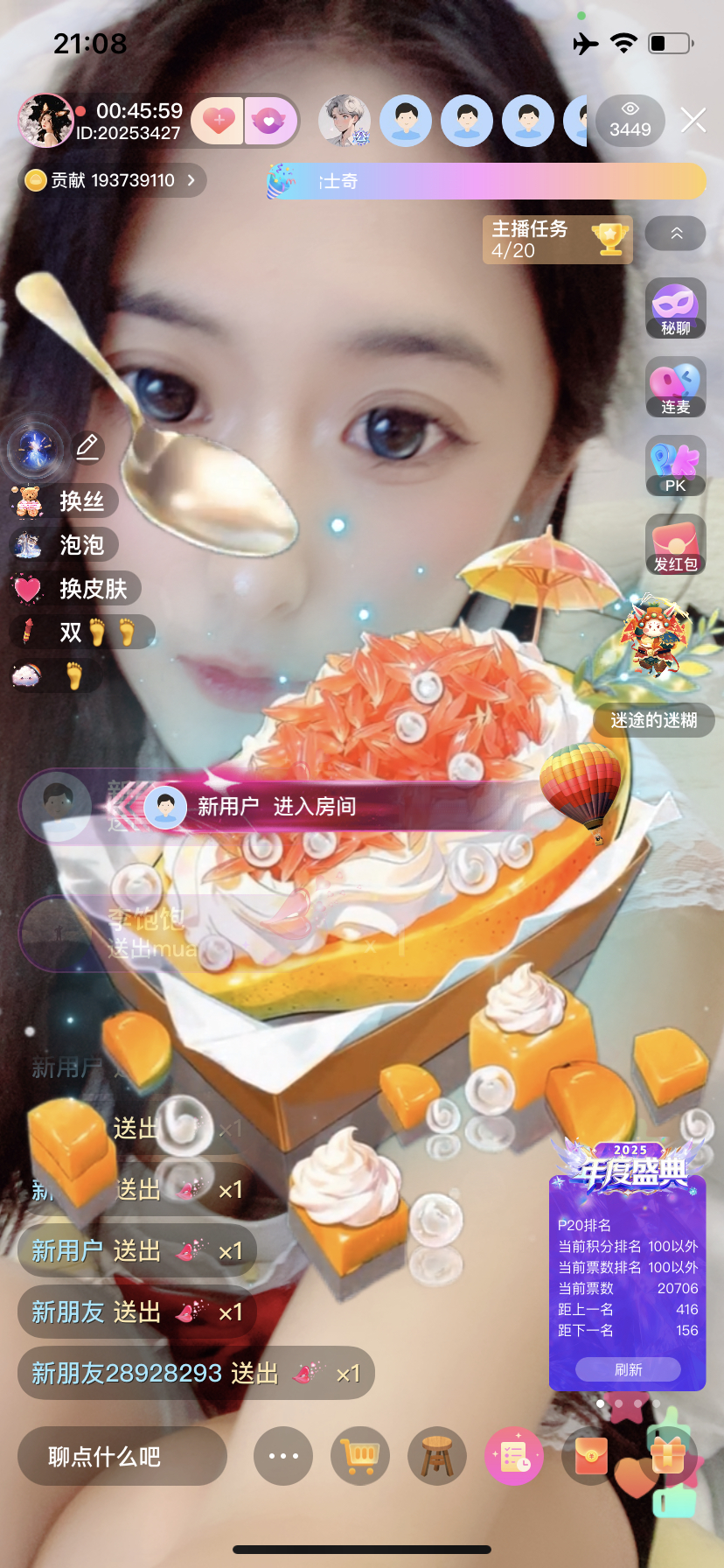Open the three-dot more options
This screenshot has height=1568, width=724.
pyautogui.click(x=283, y=1456)
